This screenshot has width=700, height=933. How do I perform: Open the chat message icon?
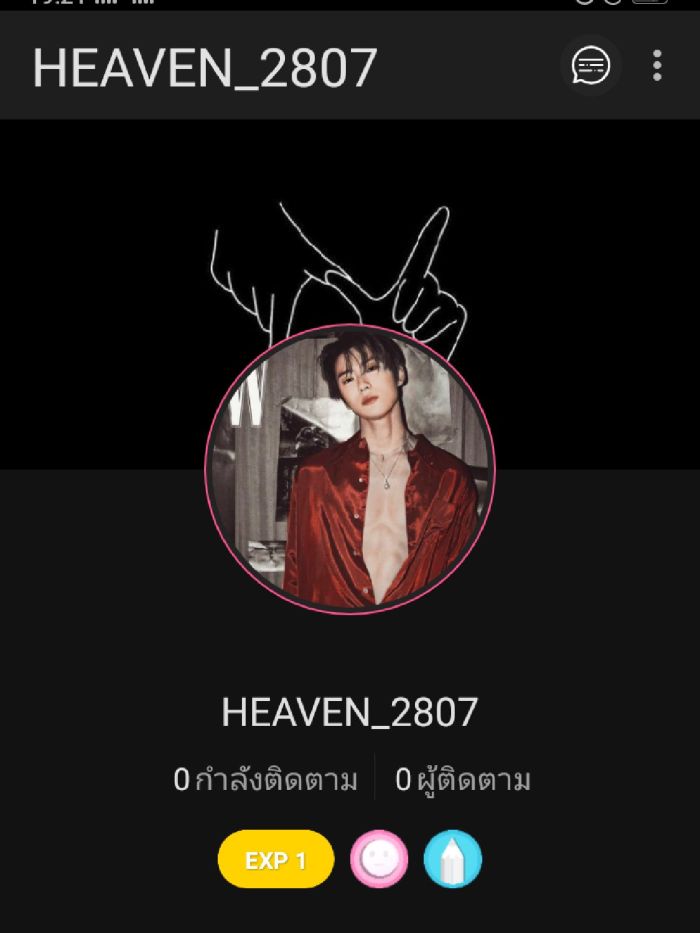(x=590, y=66)
